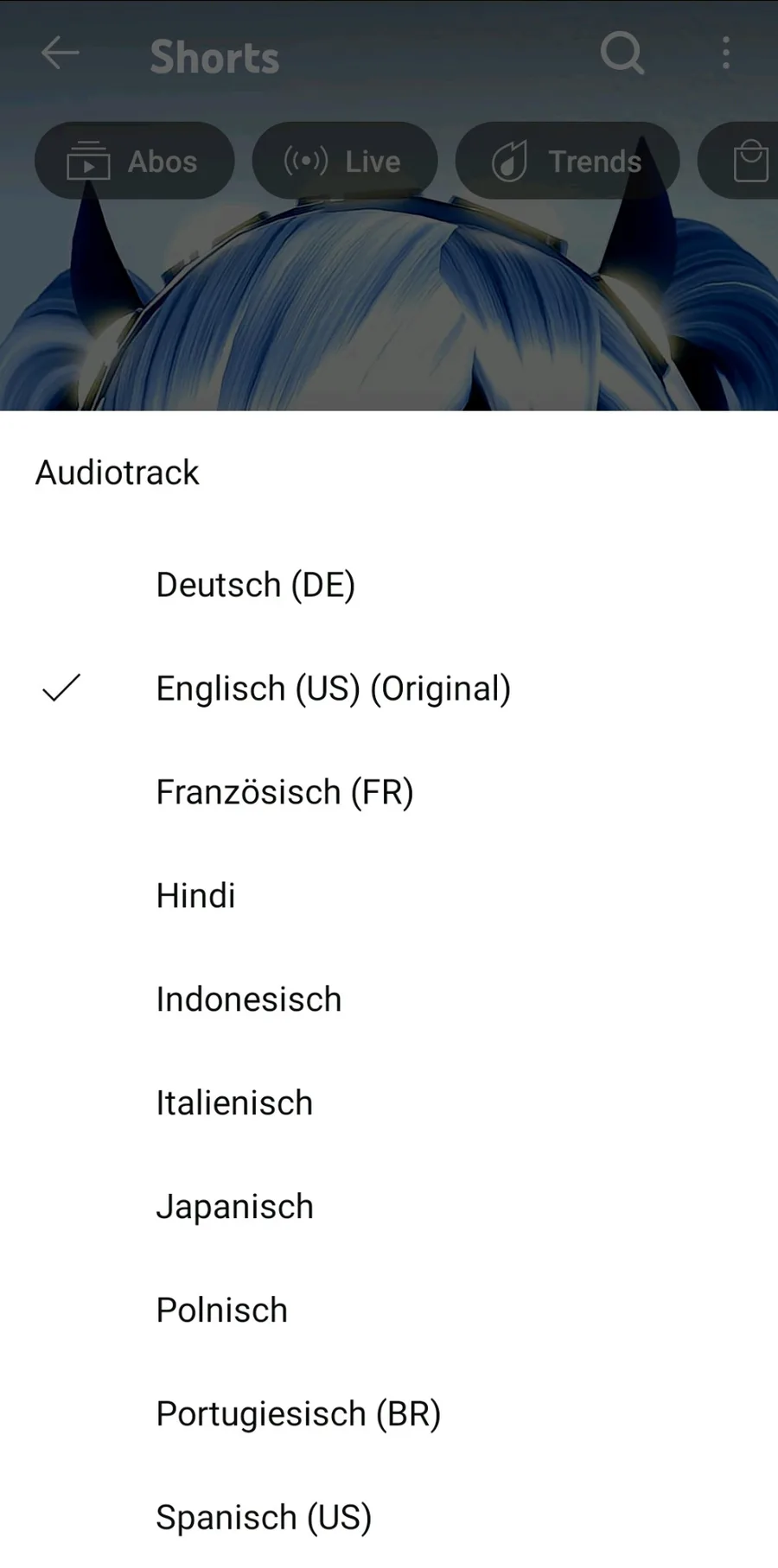The image size is (778, 1568).
Task: Select the Deutsch (DE) audio track
Action: pyautogui.click(x=389, y=585)
